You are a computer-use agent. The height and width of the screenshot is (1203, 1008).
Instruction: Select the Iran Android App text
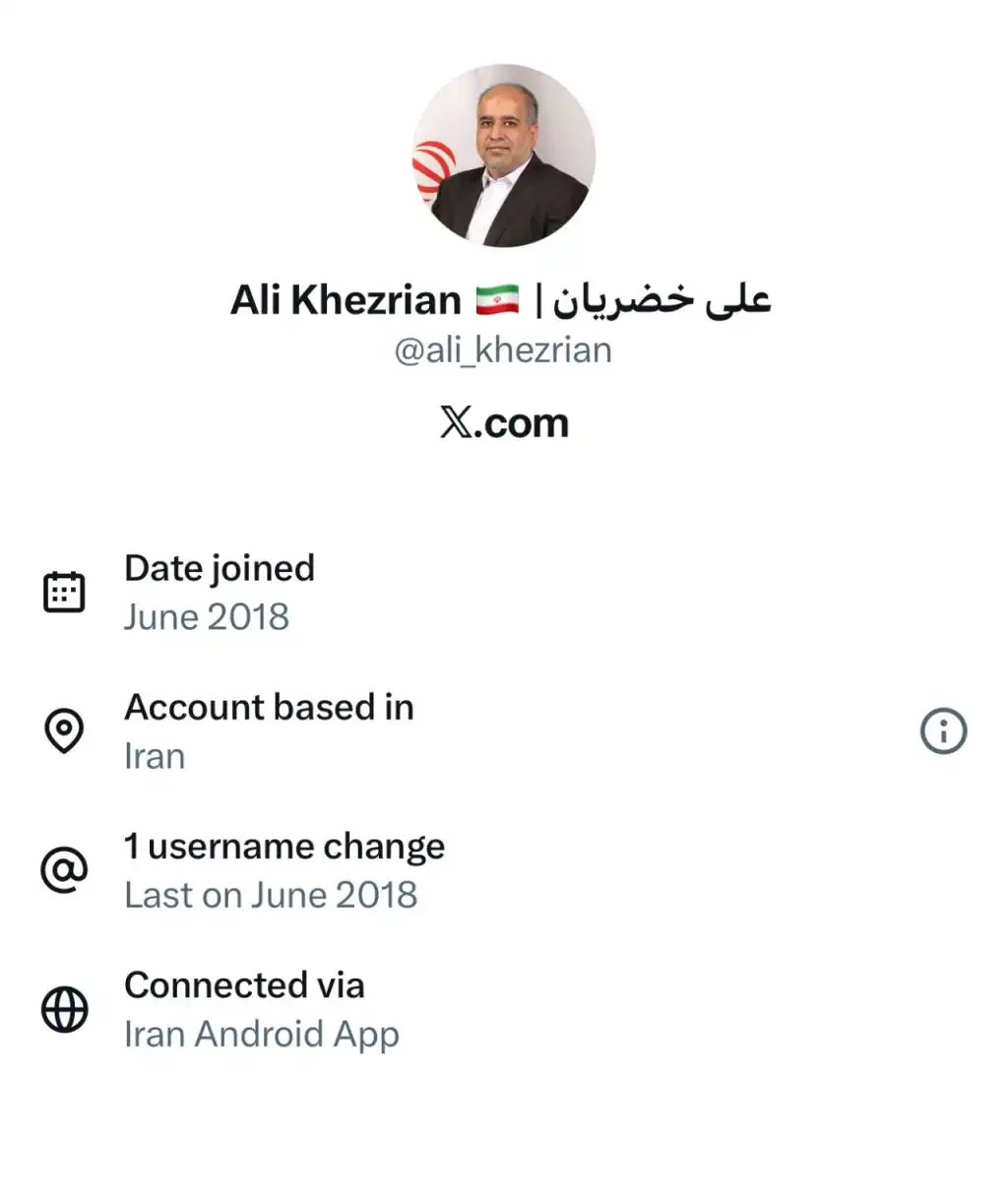pos(262,1035)
